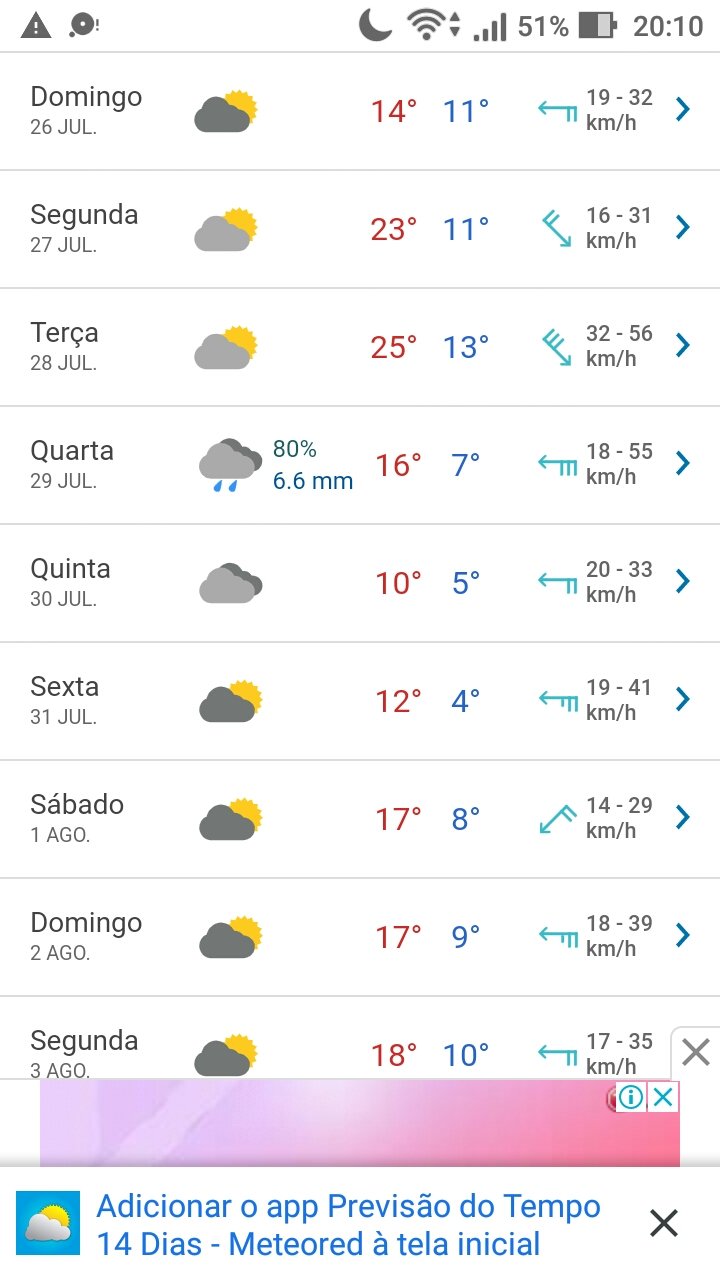Dismiss the add-to-home-screen prompt
Screen dimensions: 720x1280
664,1223
